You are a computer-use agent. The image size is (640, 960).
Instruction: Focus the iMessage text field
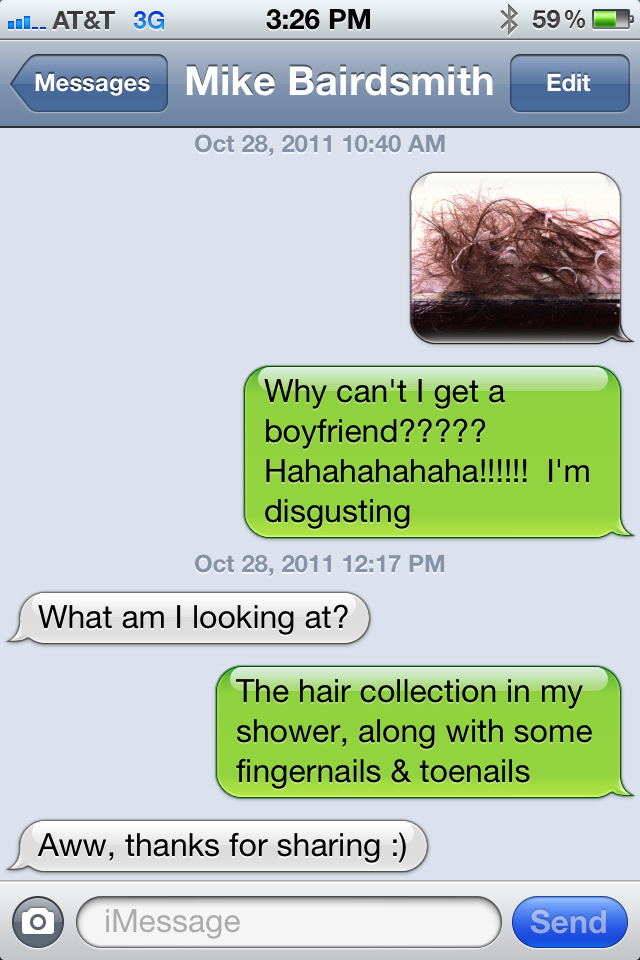(288, 921)
